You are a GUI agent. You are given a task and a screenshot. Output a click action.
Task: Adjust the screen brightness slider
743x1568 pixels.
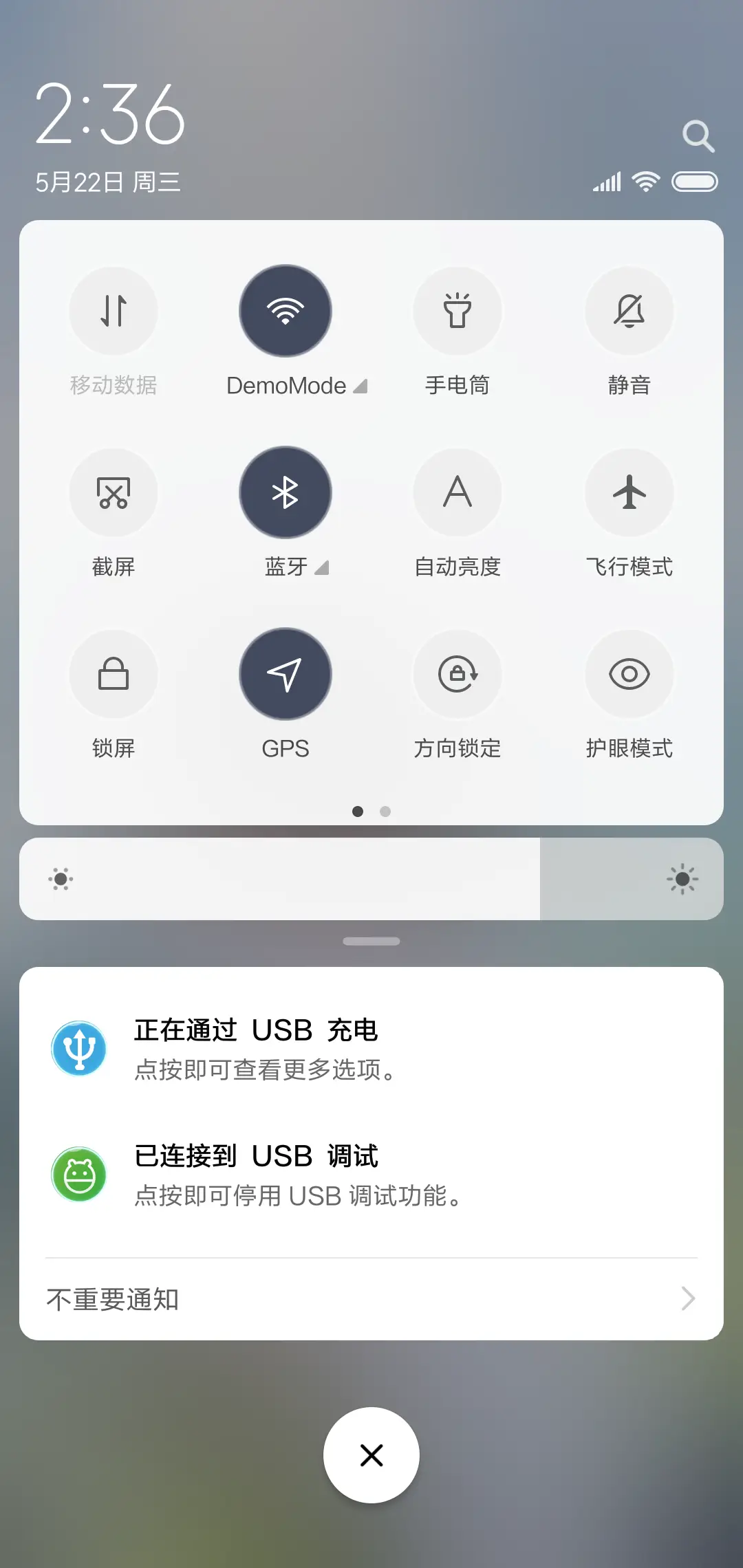371,879
